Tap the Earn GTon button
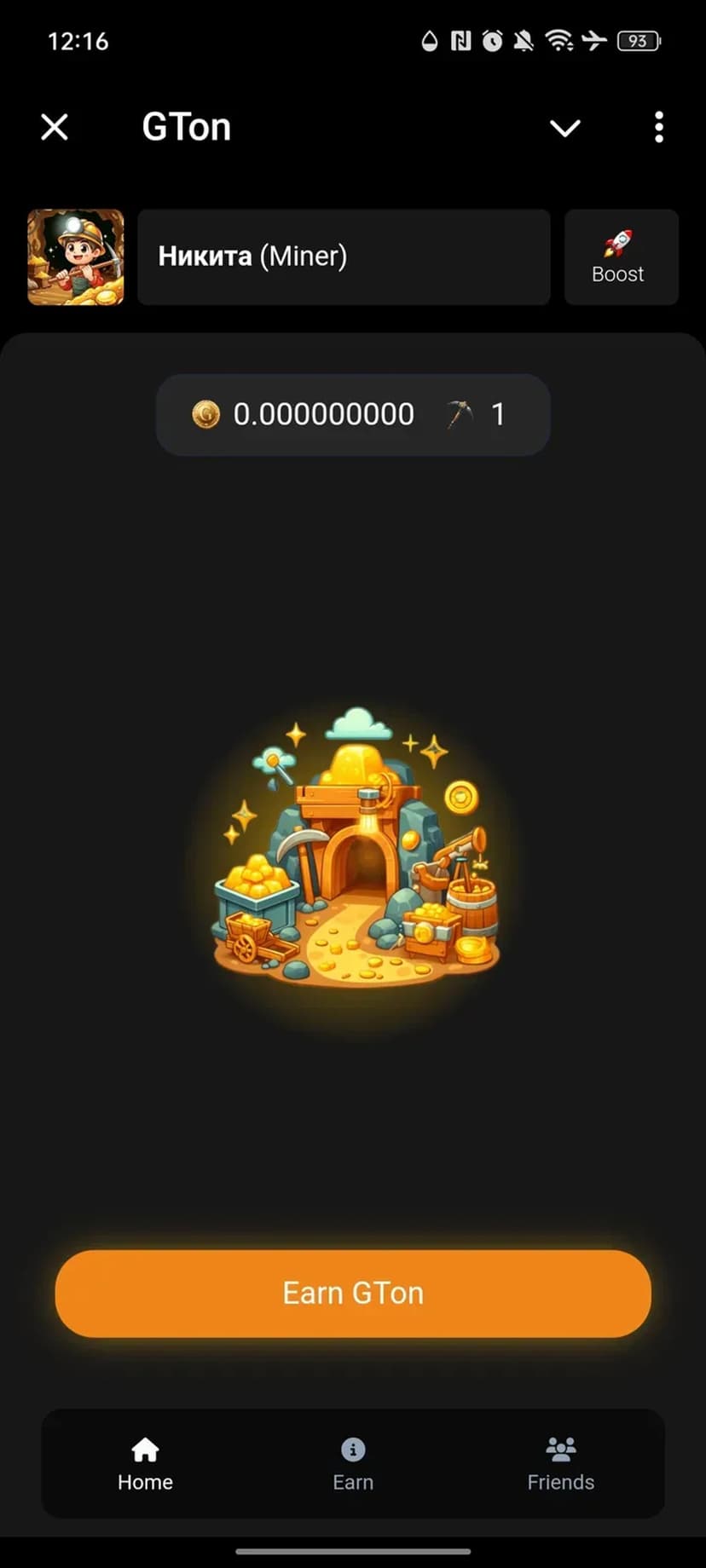The height and width of the screenshot is (1568, 706). coord(353,1293)
